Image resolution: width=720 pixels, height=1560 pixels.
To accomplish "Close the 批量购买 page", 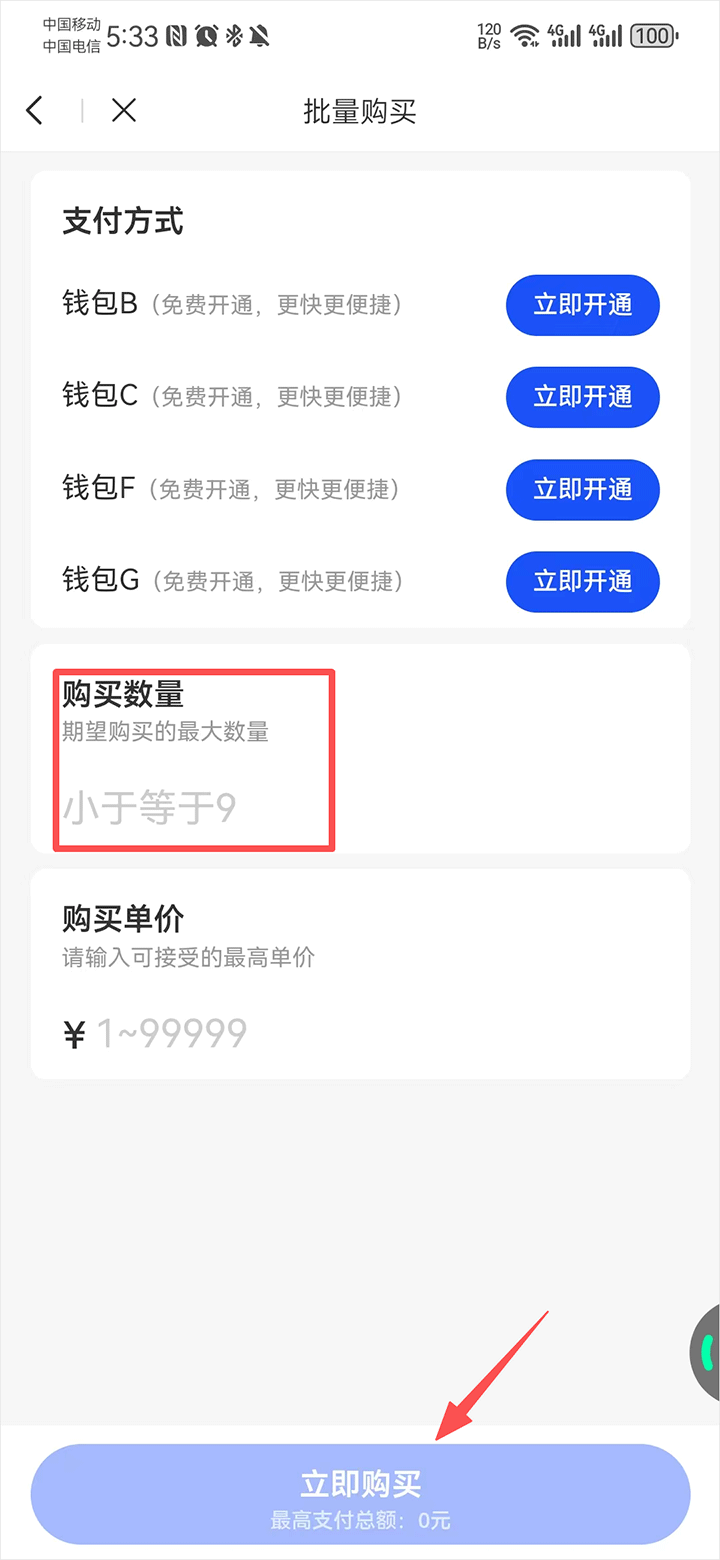I will click(x=124, y=111).
